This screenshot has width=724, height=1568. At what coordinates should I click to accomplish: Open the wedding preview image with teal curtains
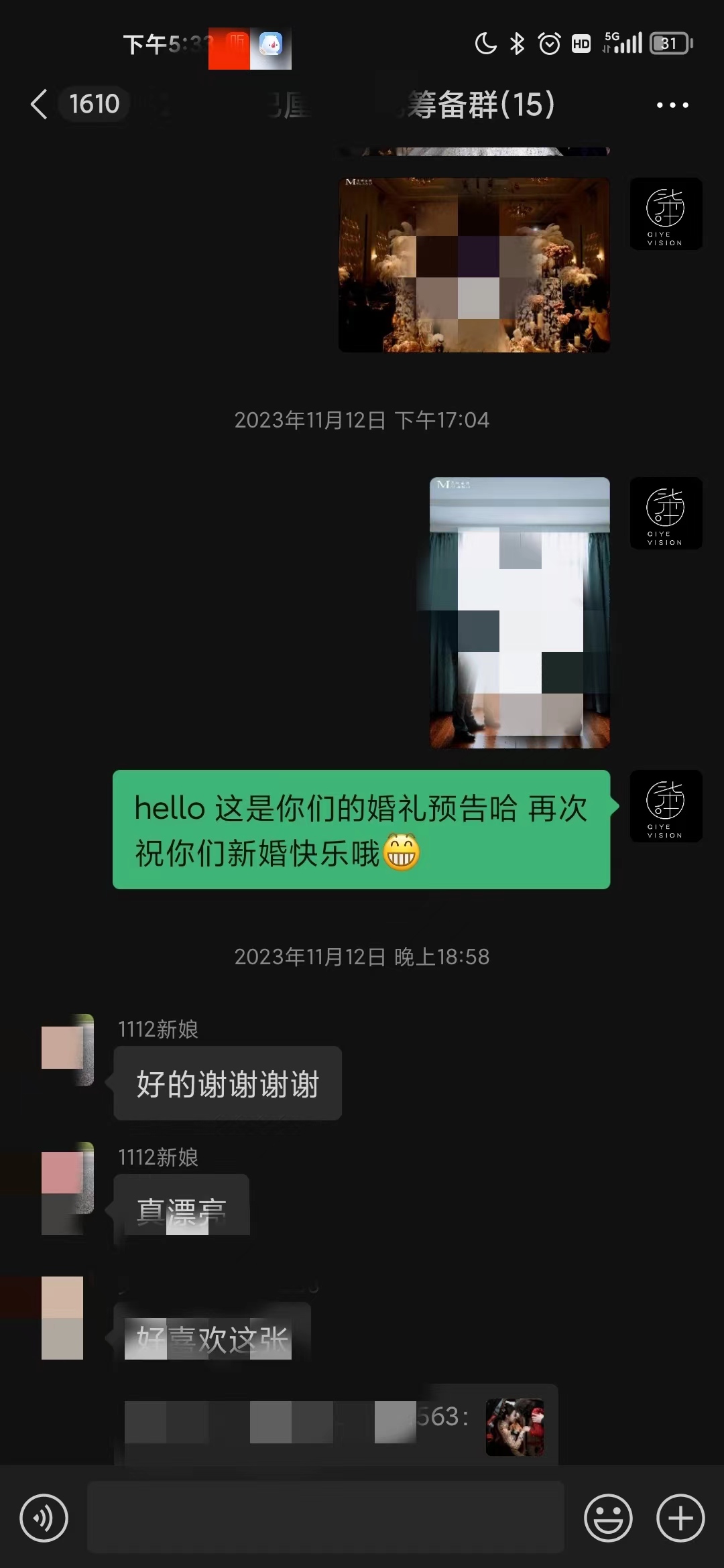520,612
